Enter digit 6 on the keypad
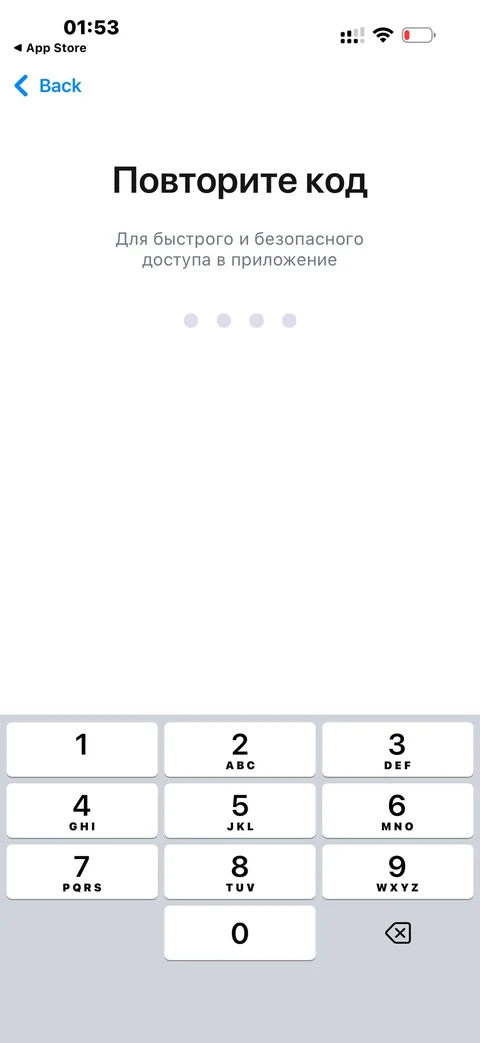The image size is (480, 1043). click(398, 810)
